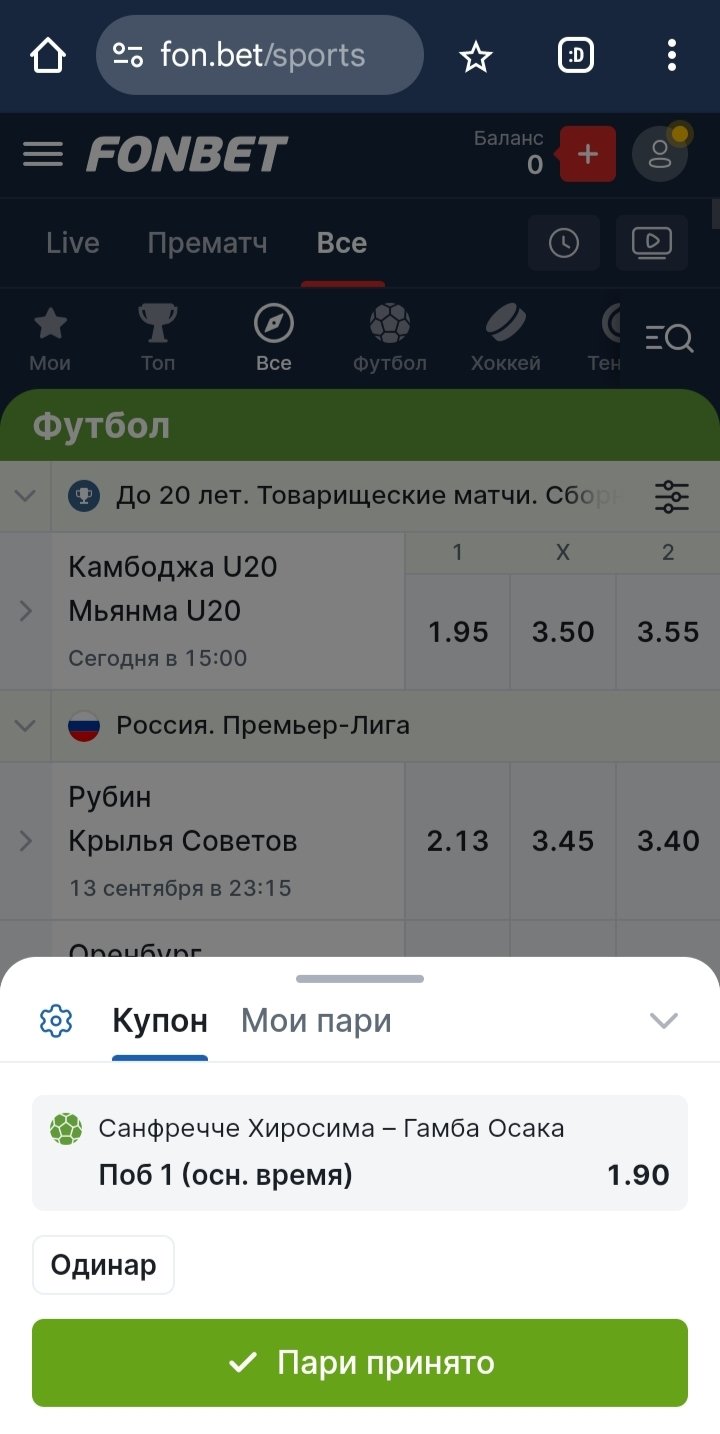
Task: Add funds with the red plus button
Action: [x=588, y=155]
